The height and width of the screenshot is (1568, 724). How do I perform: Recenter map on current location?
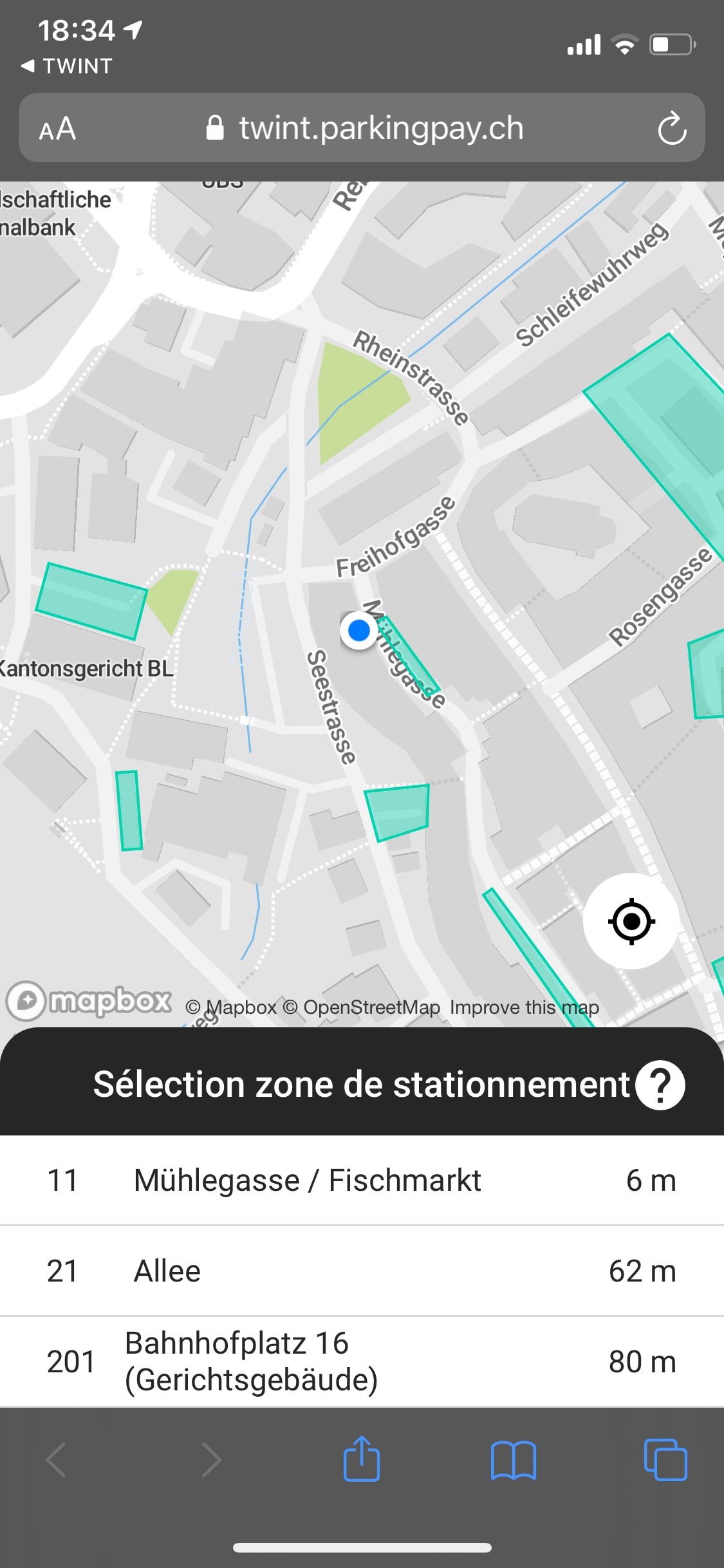click(x=631, y=921)
